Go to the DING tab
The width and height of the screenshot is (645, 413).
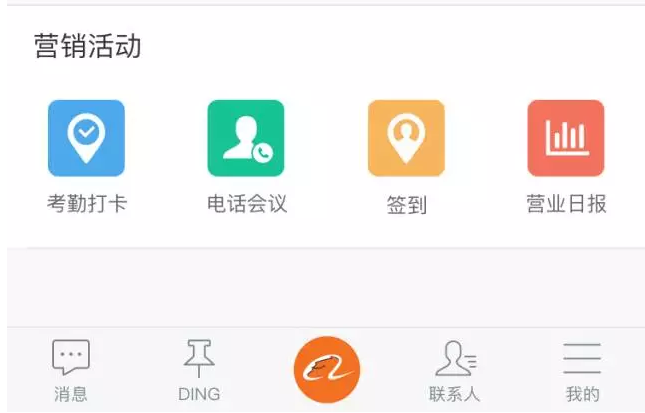(199, 370)
